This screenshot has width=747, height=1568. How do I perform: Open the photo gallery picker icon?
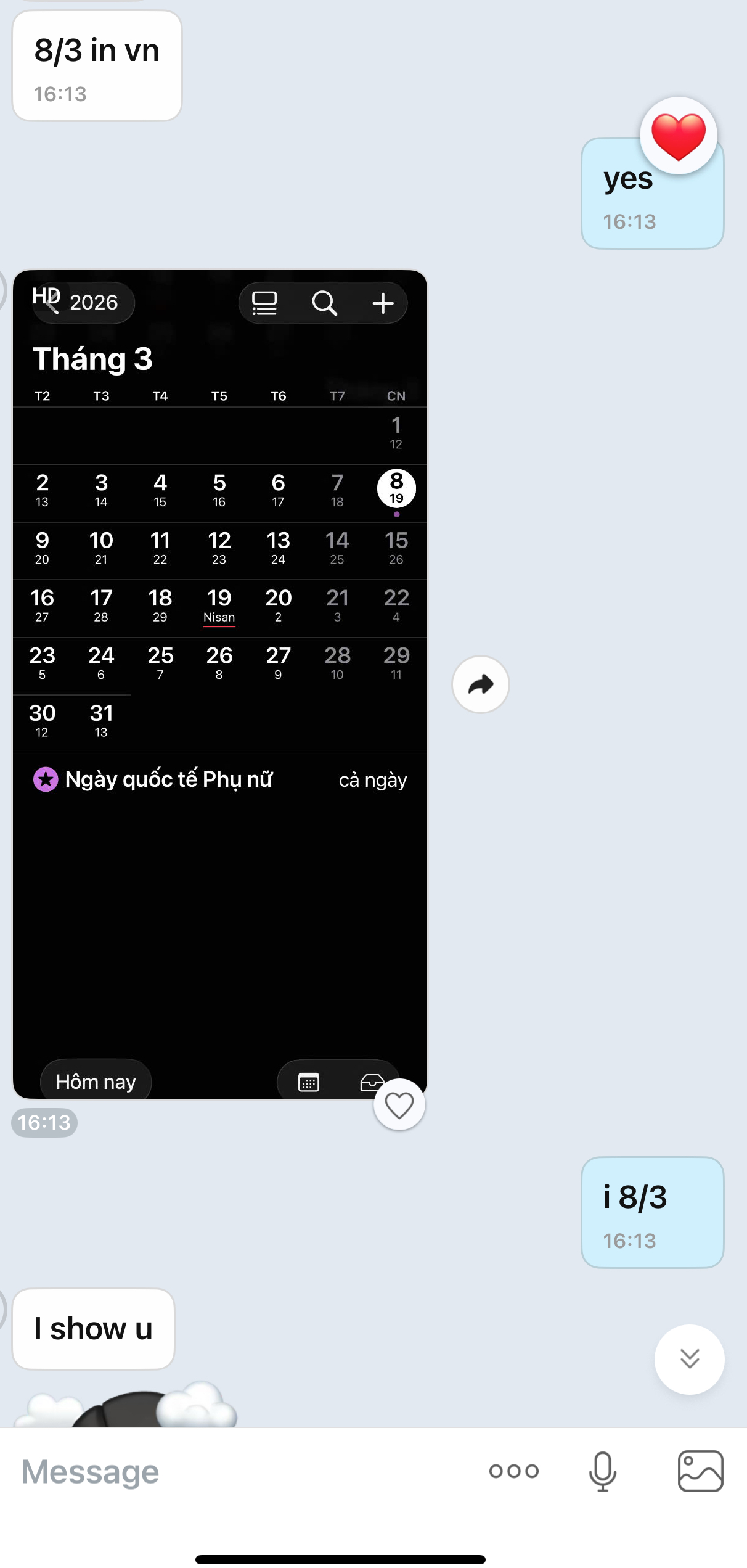click(x=700, y=1472)
